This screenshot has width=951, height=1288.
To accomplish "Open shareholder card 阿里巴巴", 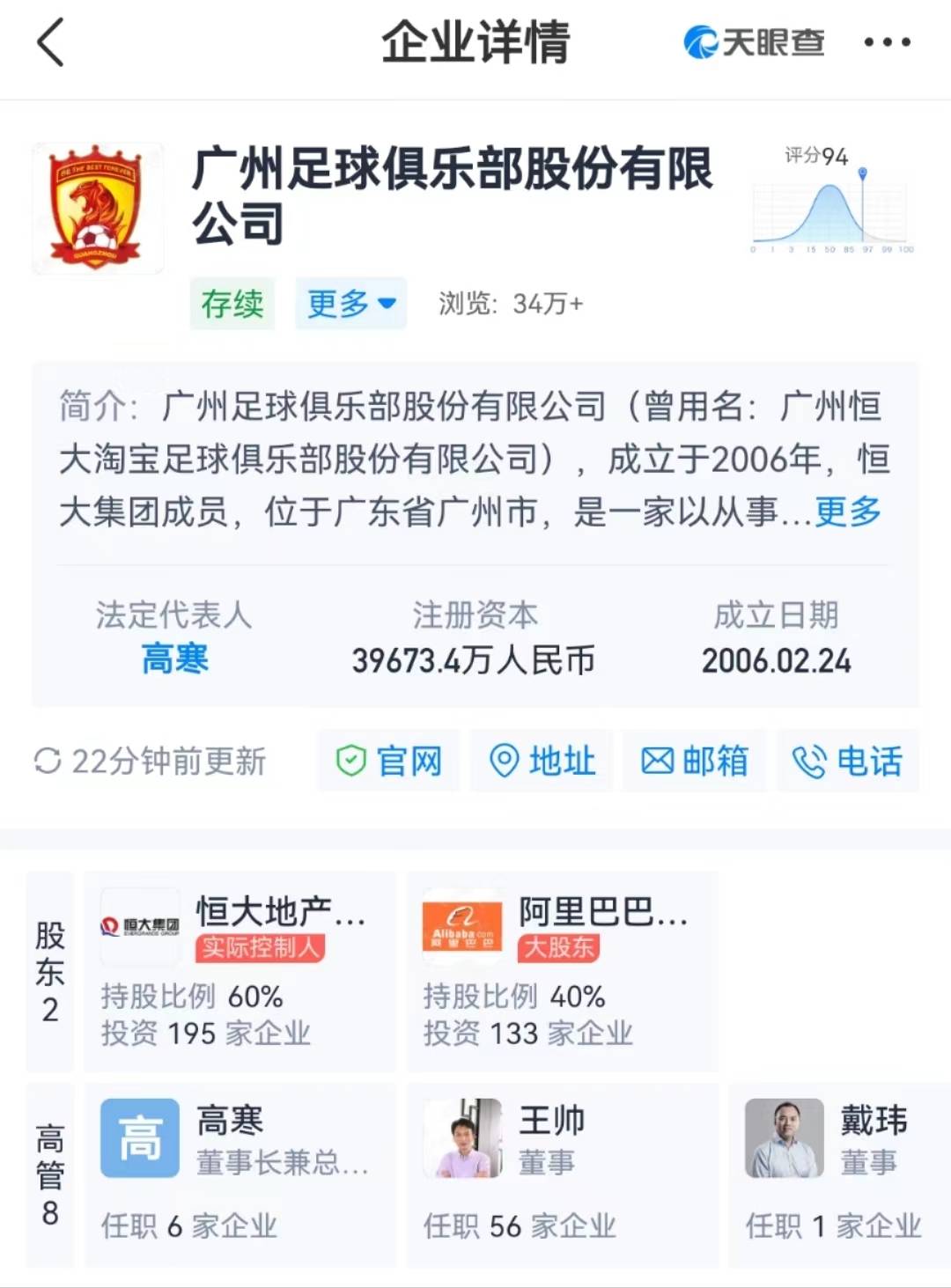I will tap(562, 971).
